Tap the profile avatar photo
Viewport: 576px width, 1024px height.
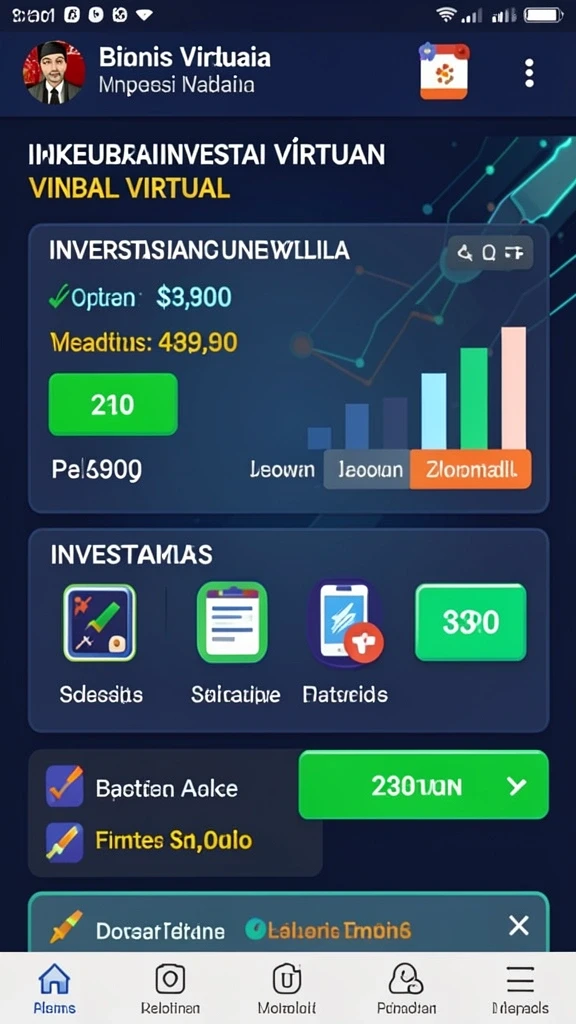pyautogui.click(x=54, y=72)
